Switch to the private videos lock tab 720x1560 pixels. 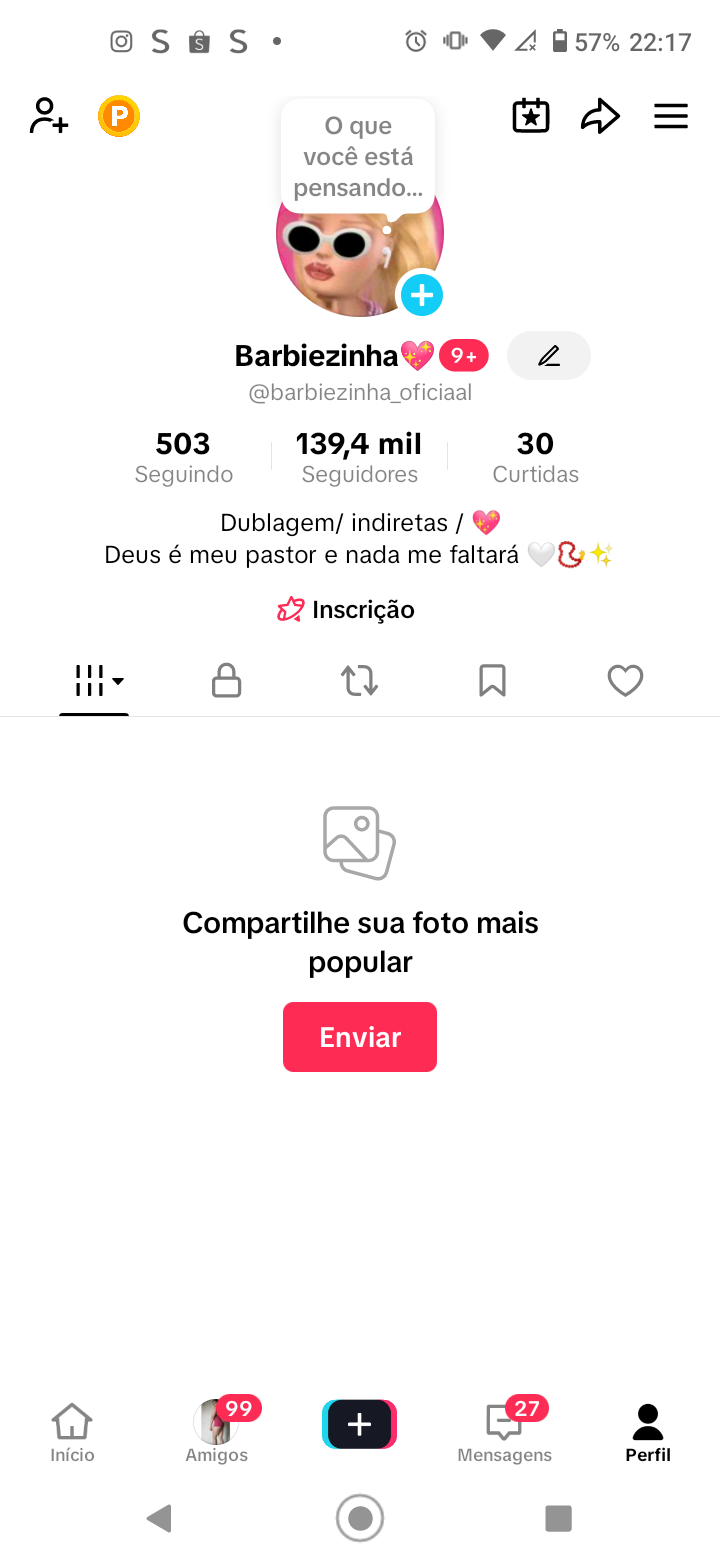point(227,682)
